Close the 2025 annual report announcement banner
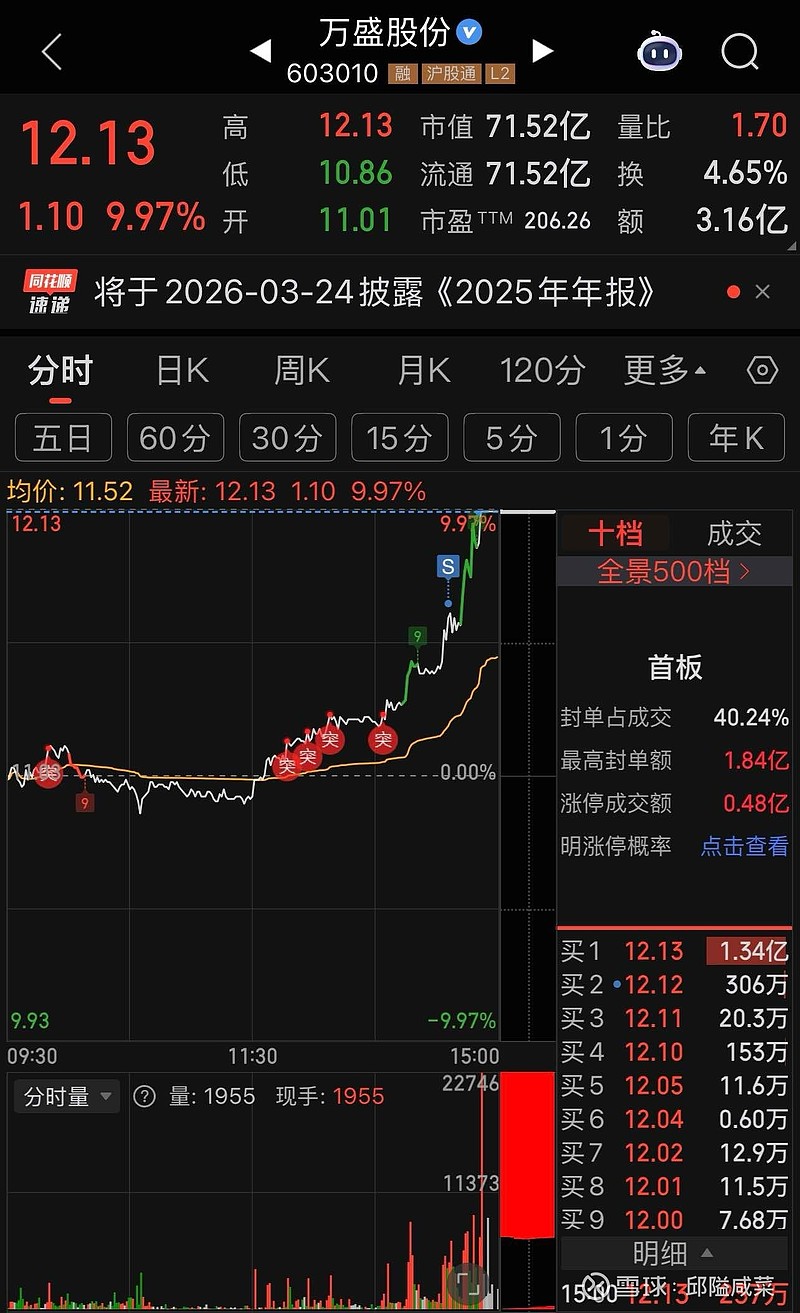The width and height of the screenshot is (800, 1313). [763, 291]
